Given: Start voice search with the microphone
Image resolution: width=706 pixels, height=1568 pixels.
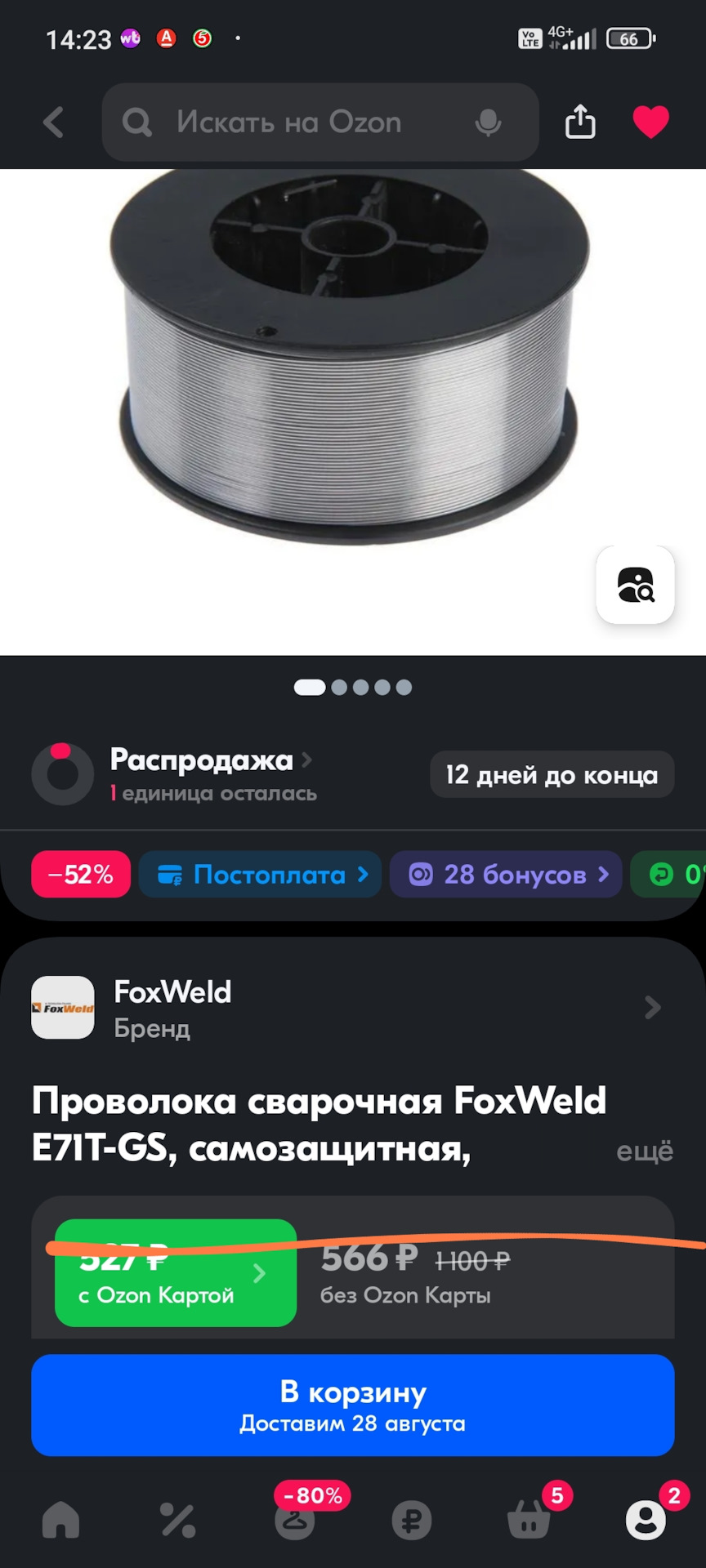Looking at the screenshot, I should [x=488, y=122].
